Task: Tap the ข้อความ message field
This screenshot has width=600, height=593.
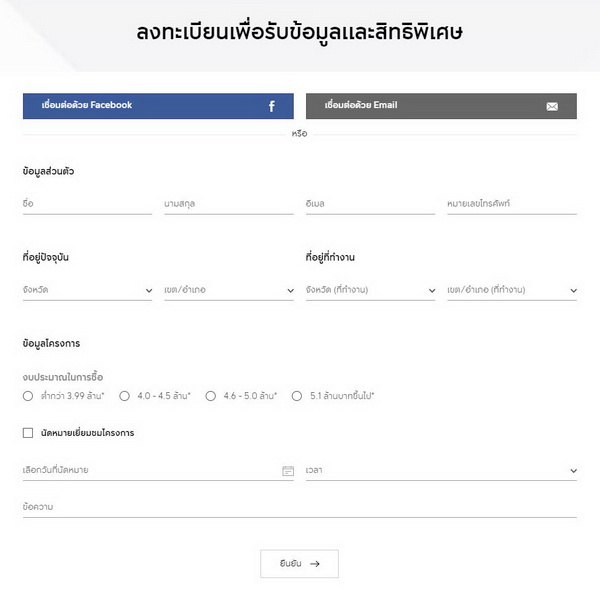Action: 299,507
